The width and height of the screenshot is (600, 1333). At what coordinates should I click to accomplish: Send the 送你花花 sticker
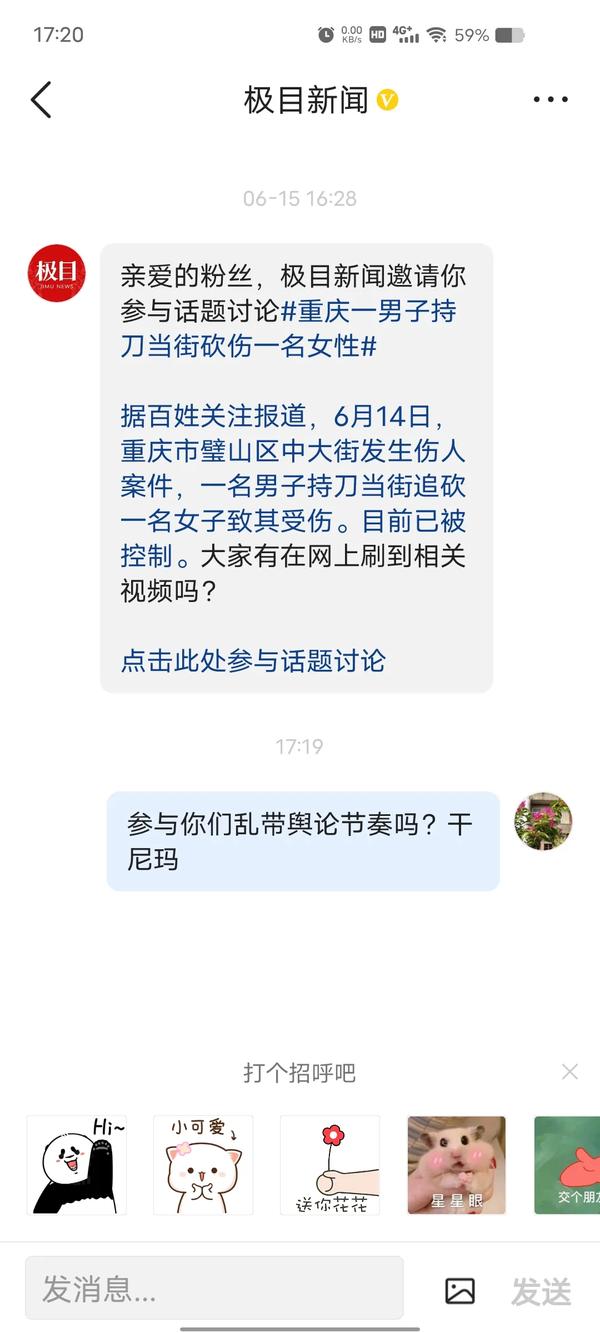[x=330, y=1165]
